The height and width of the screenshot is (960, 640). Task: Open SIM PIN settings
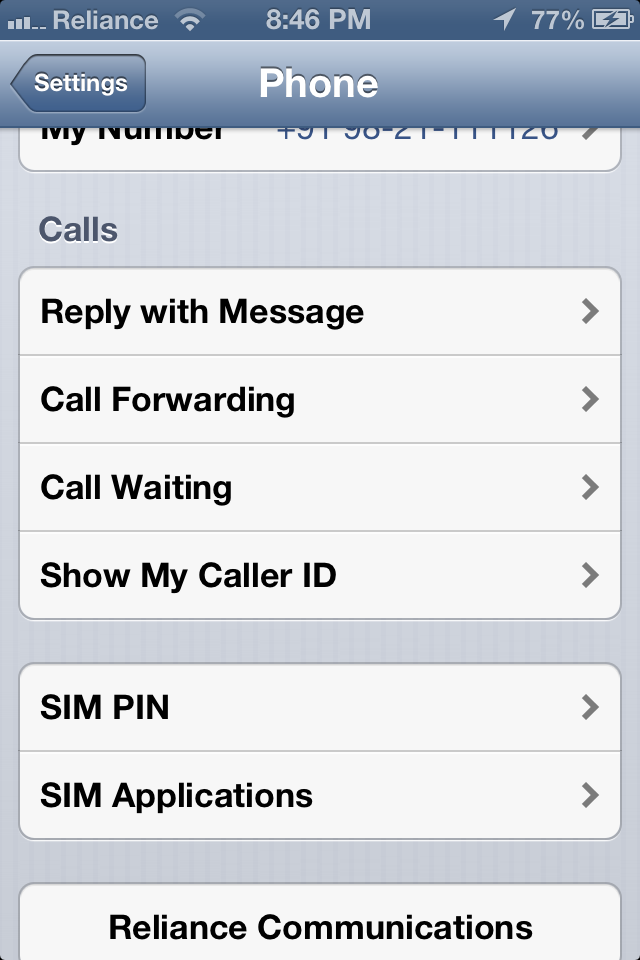click(x=320, y=708)
